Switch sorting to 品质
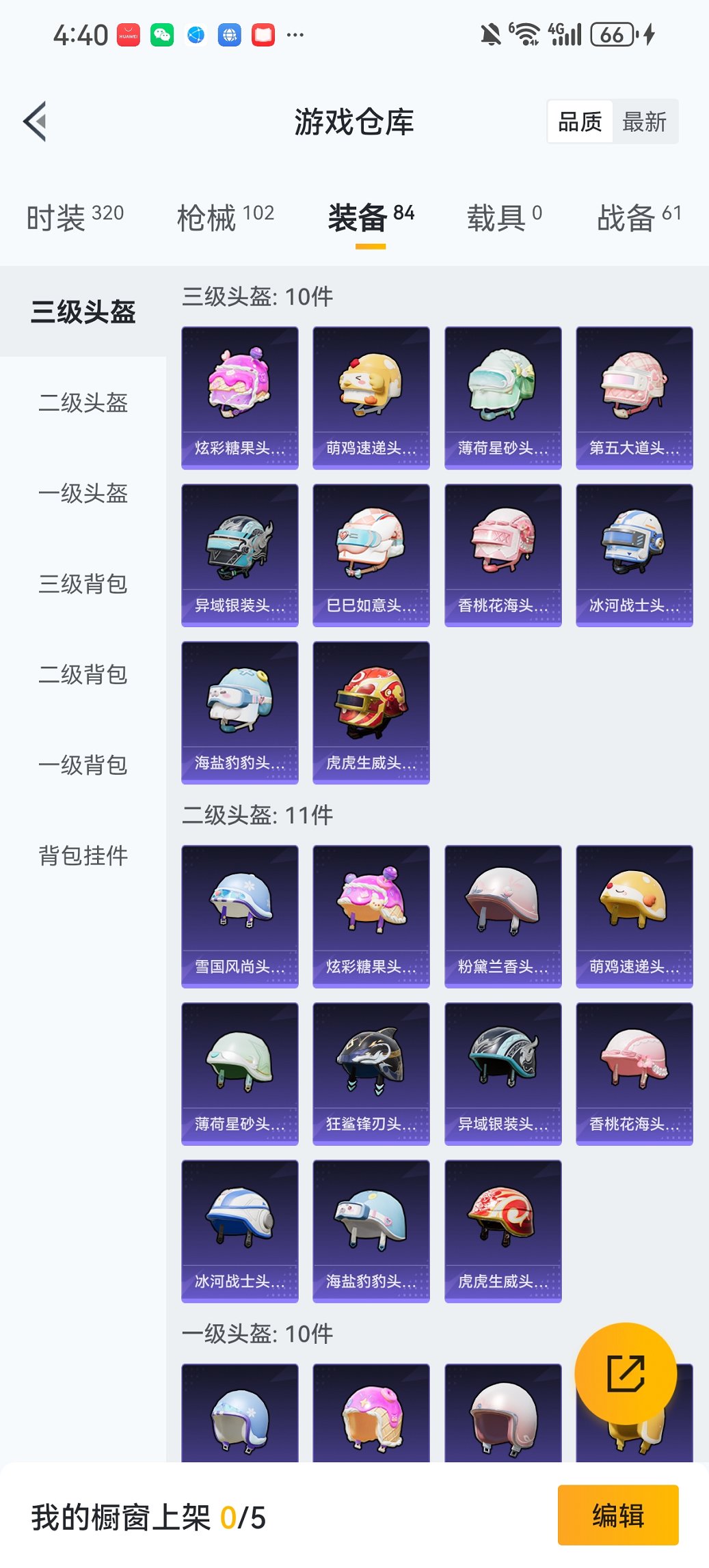709x1568 pixels. 580,121
